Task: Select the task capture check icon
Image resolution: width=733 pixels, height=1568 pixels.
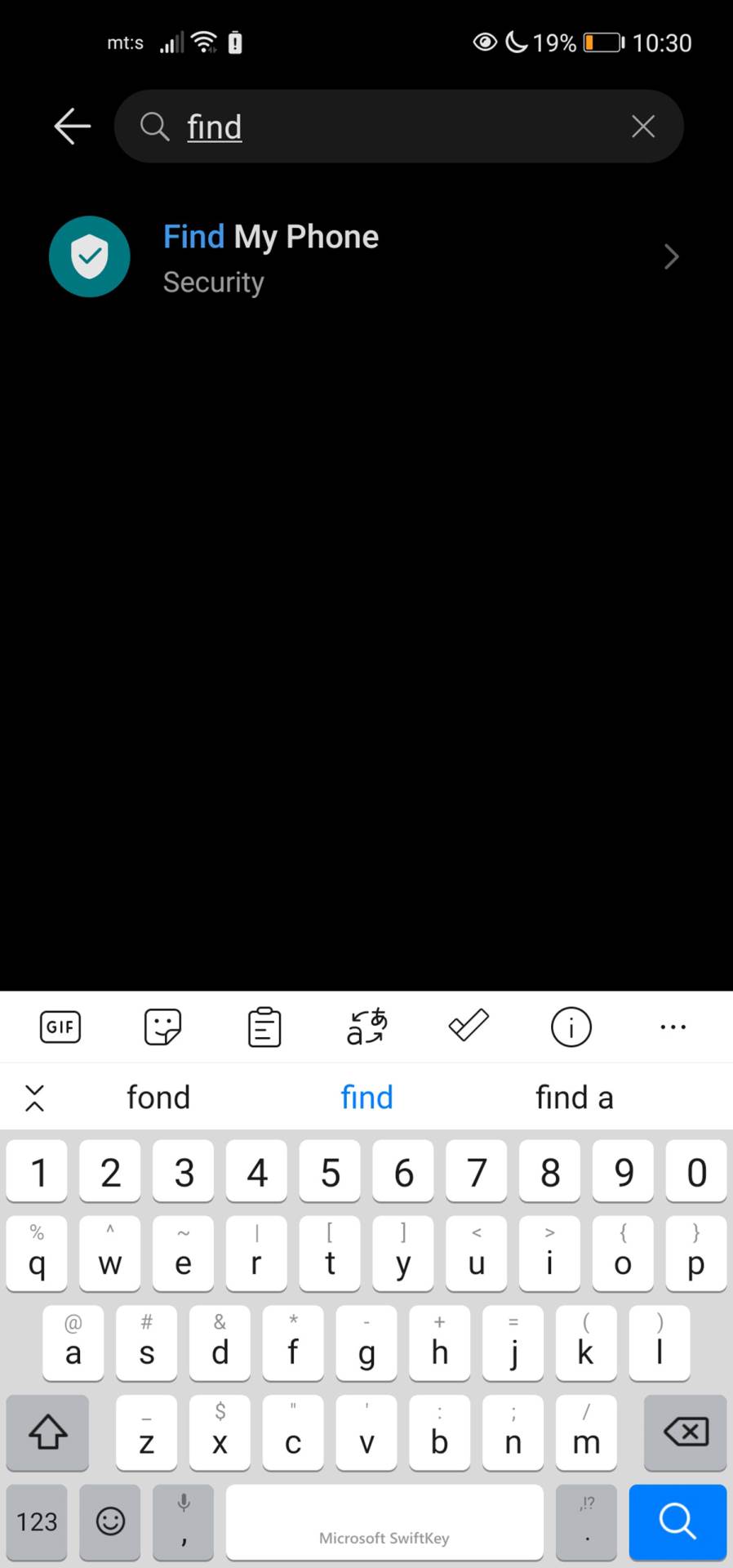Action: click(x=468, y=1027)
